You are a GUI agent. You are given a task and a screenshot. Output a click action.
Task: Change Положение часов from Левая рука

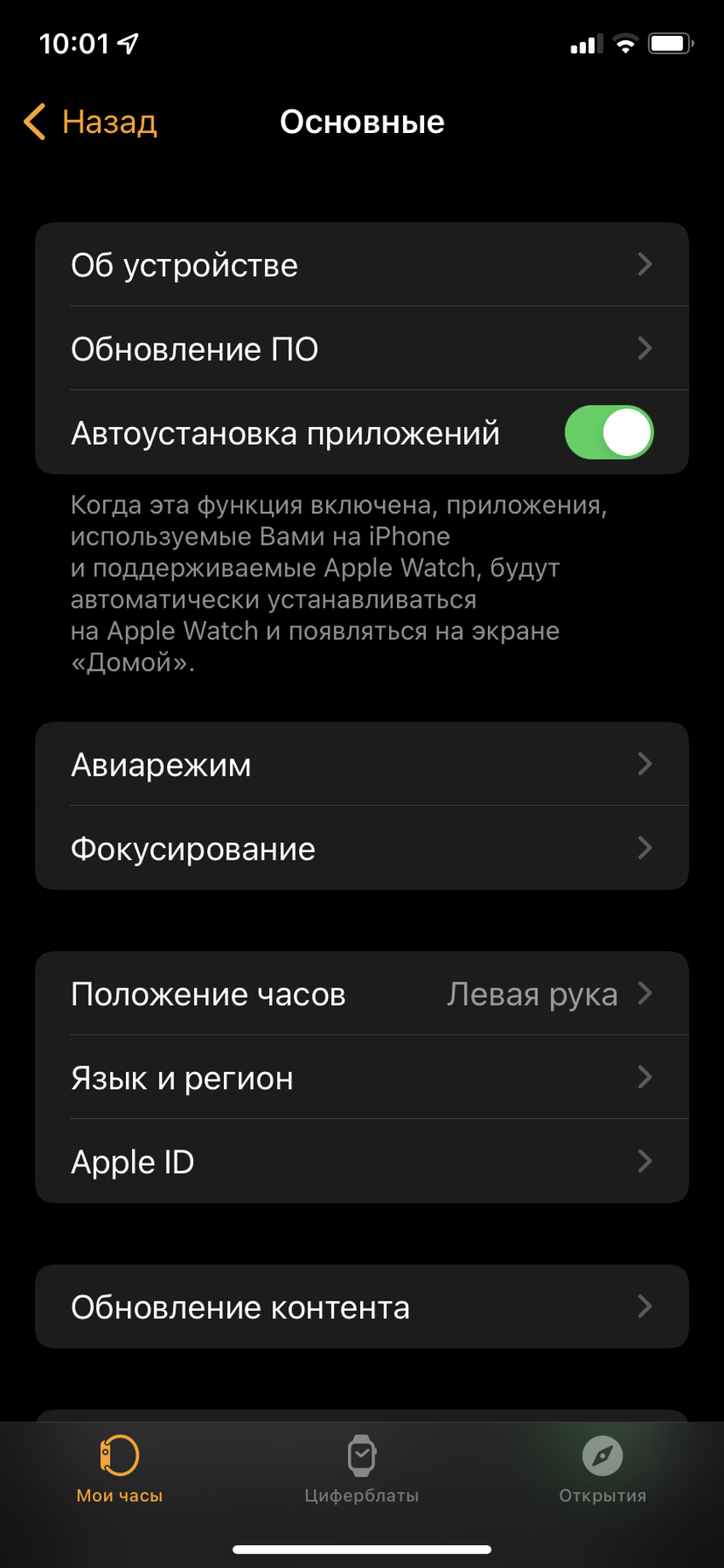[x=361, y=994]
